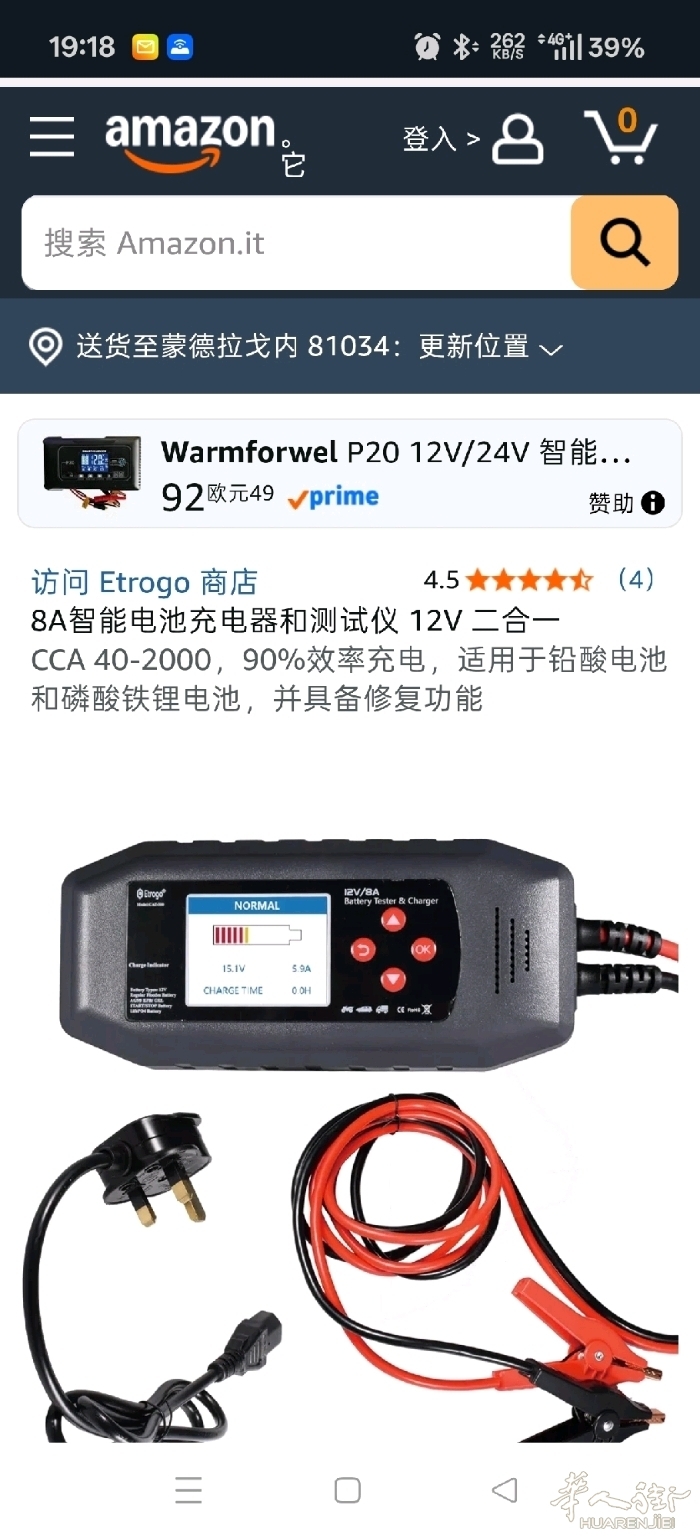
Task: Open the 4.5 star rating reviews
Action: (539, 580)
